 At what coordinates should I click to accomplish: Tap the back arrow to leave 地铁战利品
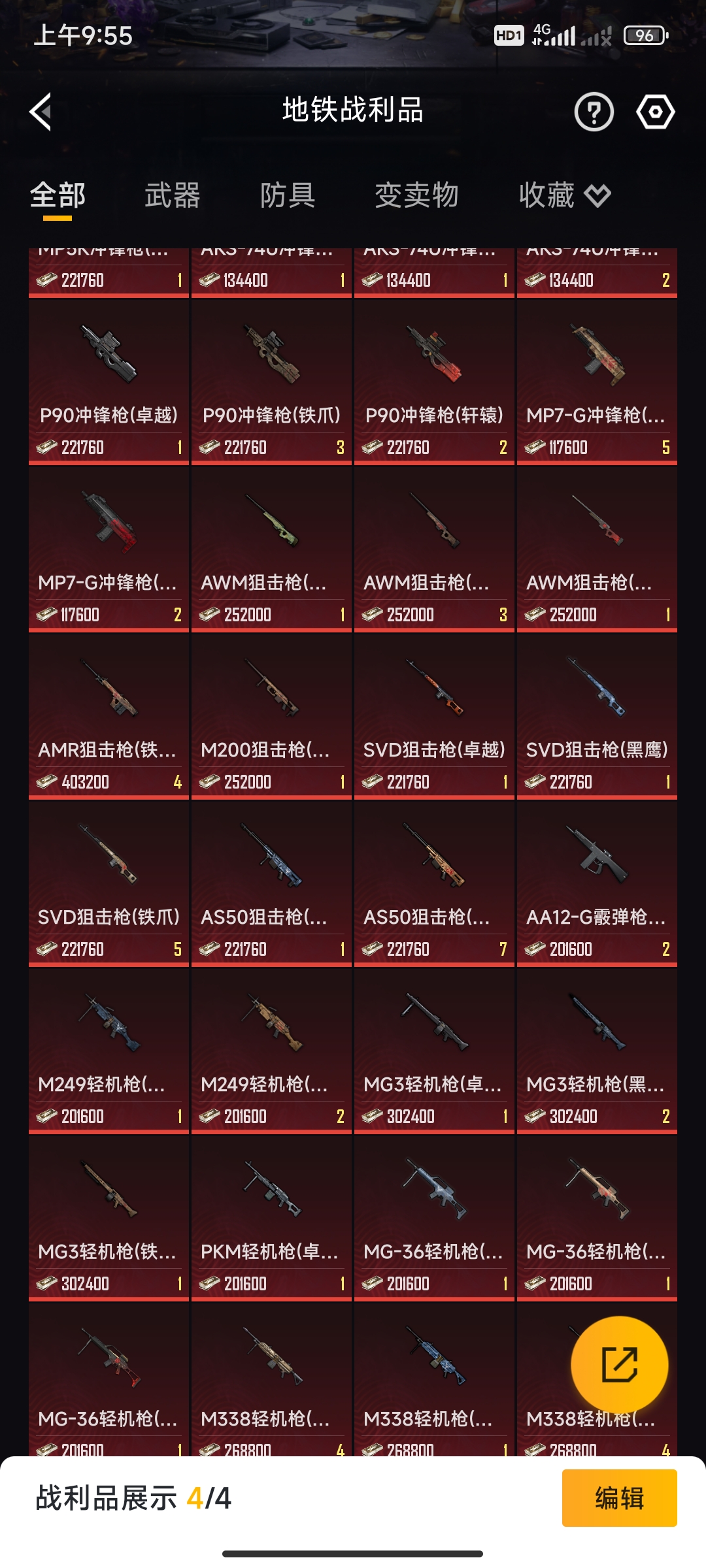tap(41, 111)
